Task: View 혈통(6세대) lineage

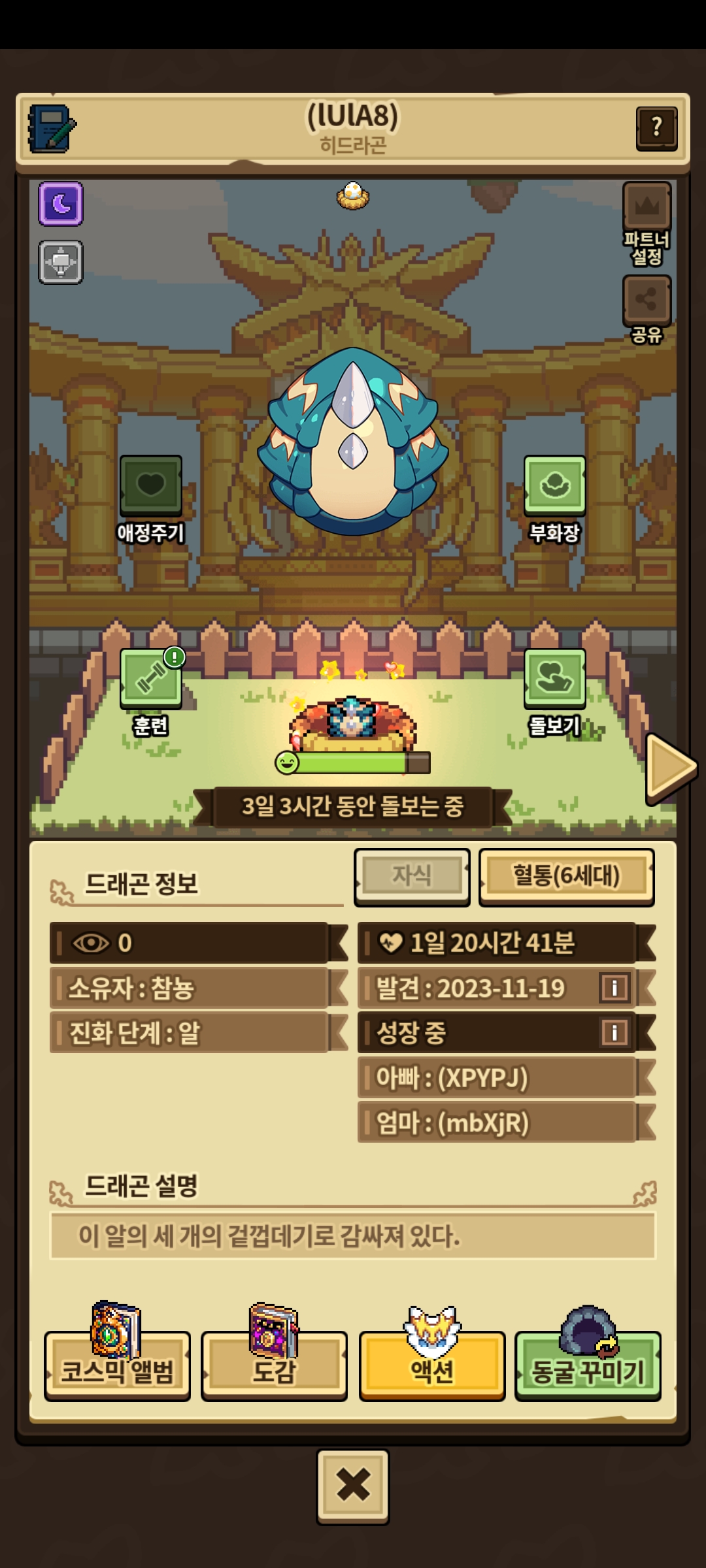Action: (x=566, y=877)
